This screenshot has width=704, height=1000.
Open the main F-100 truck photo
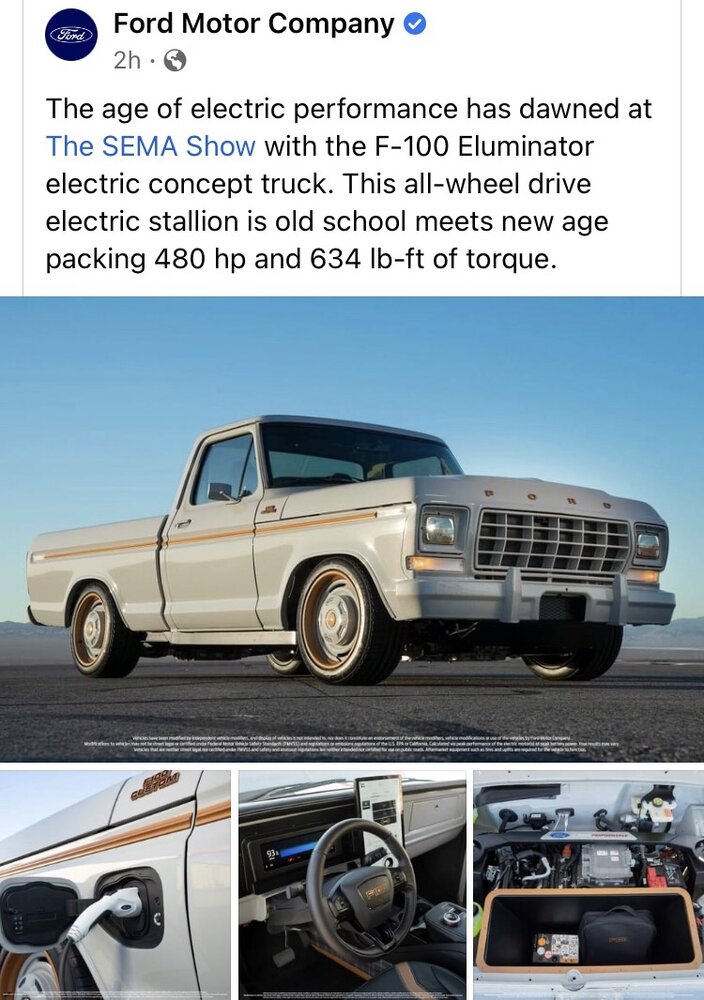point(352,528)
